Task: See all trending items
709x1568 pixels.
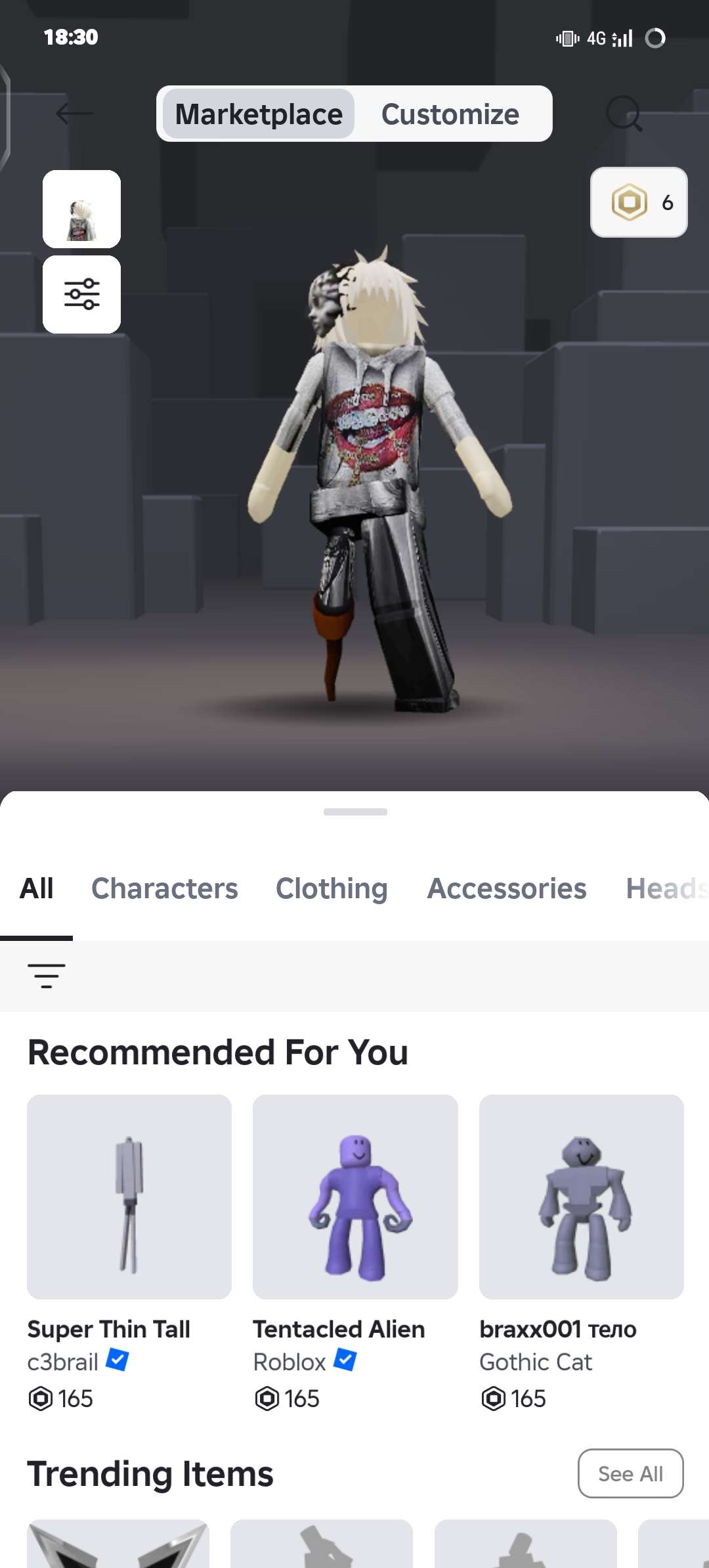Action: click(x=630, y=1473)
